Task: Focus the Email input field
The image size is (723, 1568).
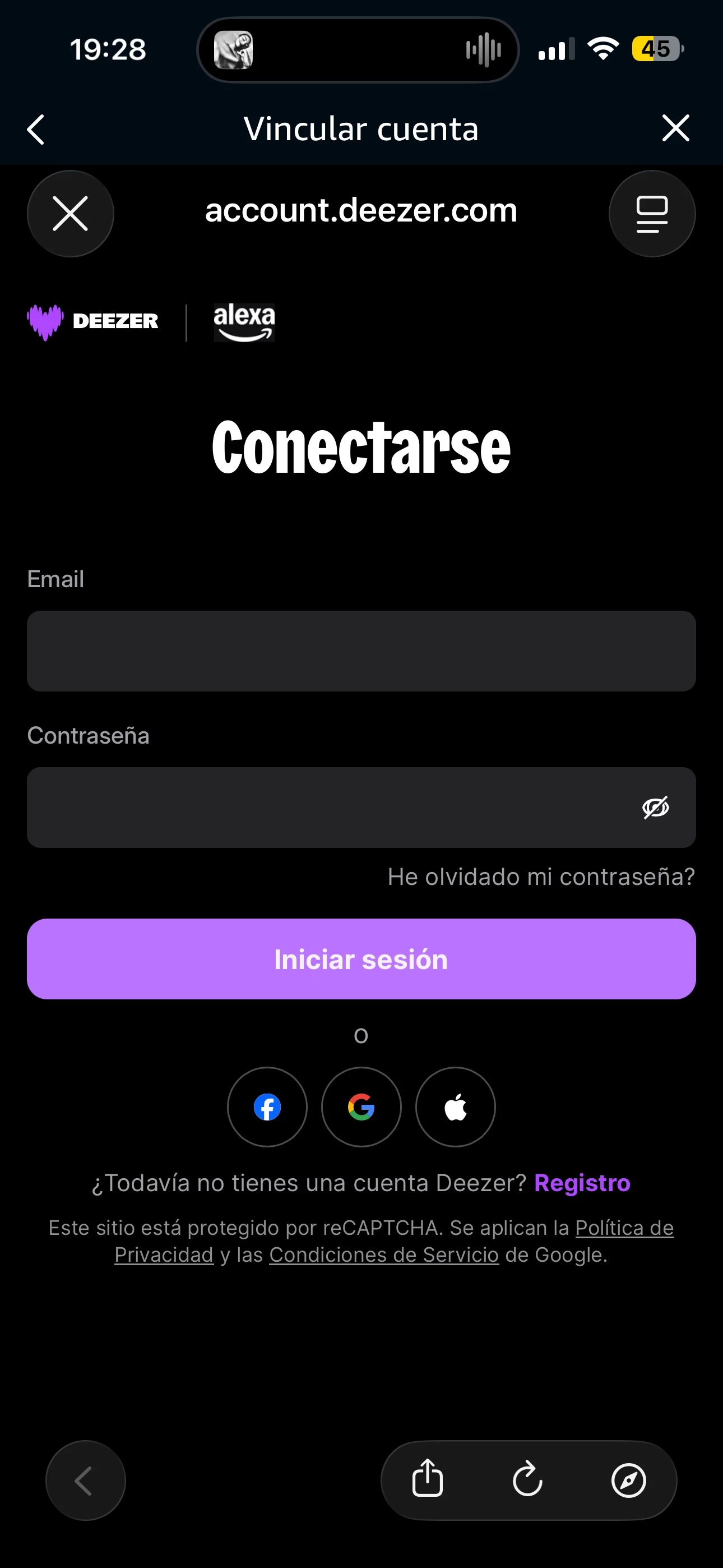Action: 361,651
